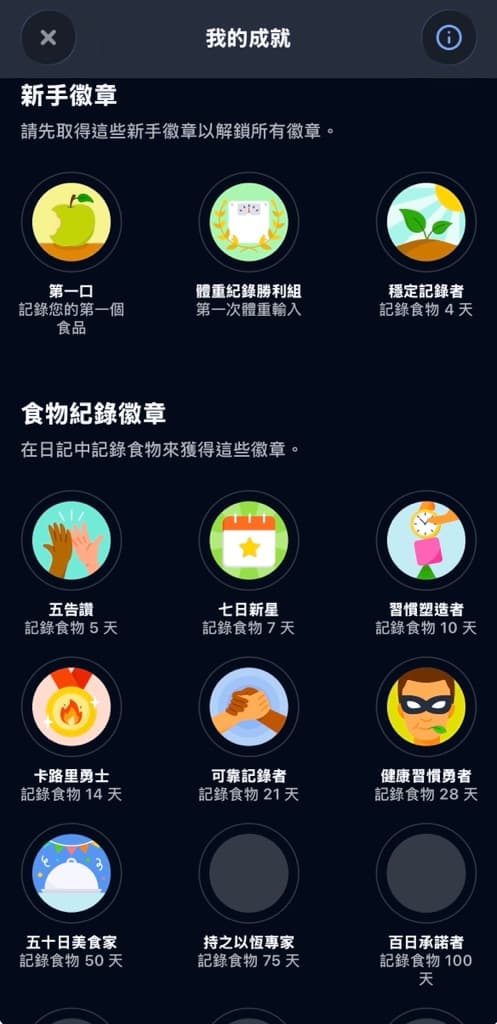This screenshot has width=497, height=1024.
Task: Tap the 習慣塑造者 badge
Action: 426,540
